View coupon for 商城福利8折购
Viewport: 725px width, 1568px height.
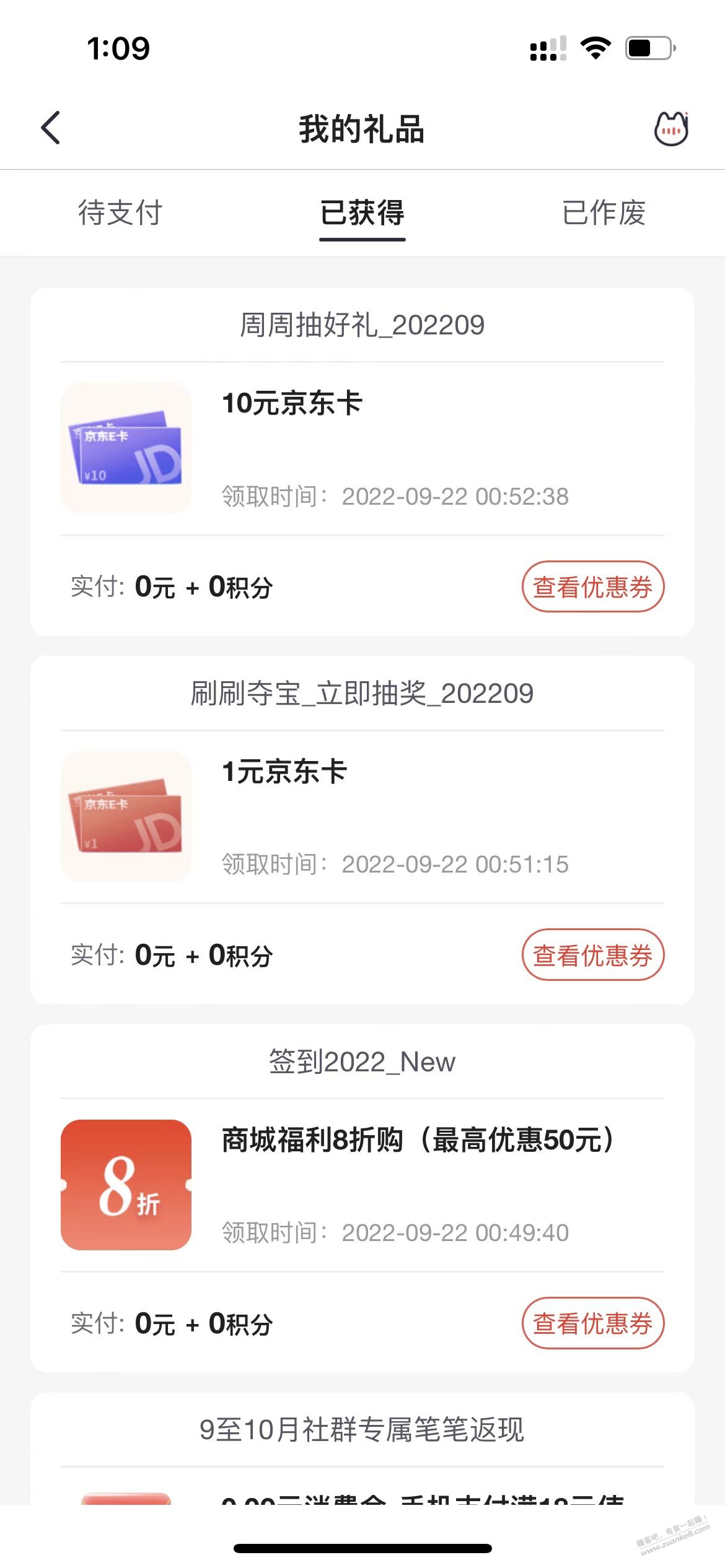coord(592,1323)
